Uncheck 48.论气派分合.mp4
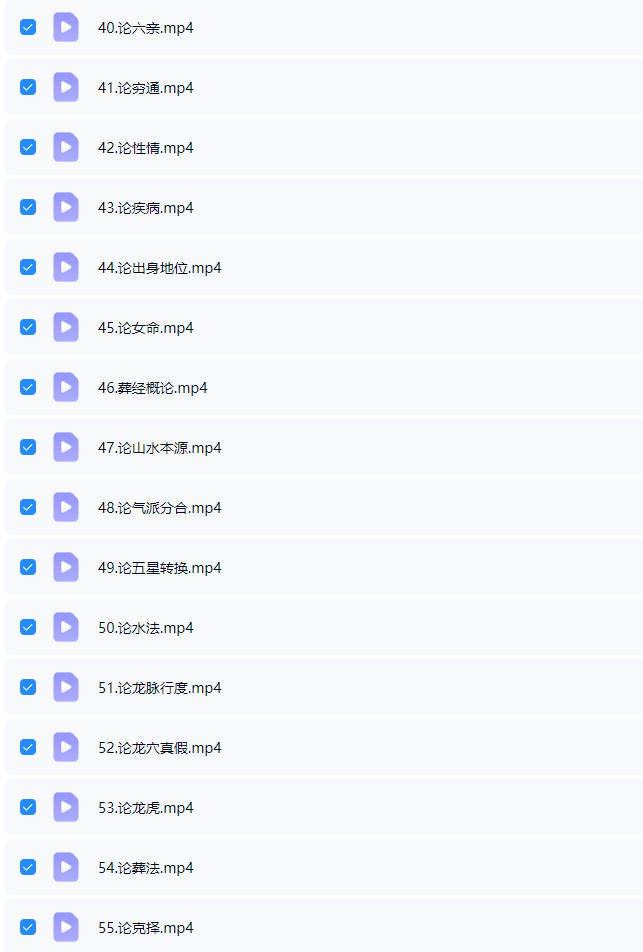643x952 pixels. pos(28,507)
